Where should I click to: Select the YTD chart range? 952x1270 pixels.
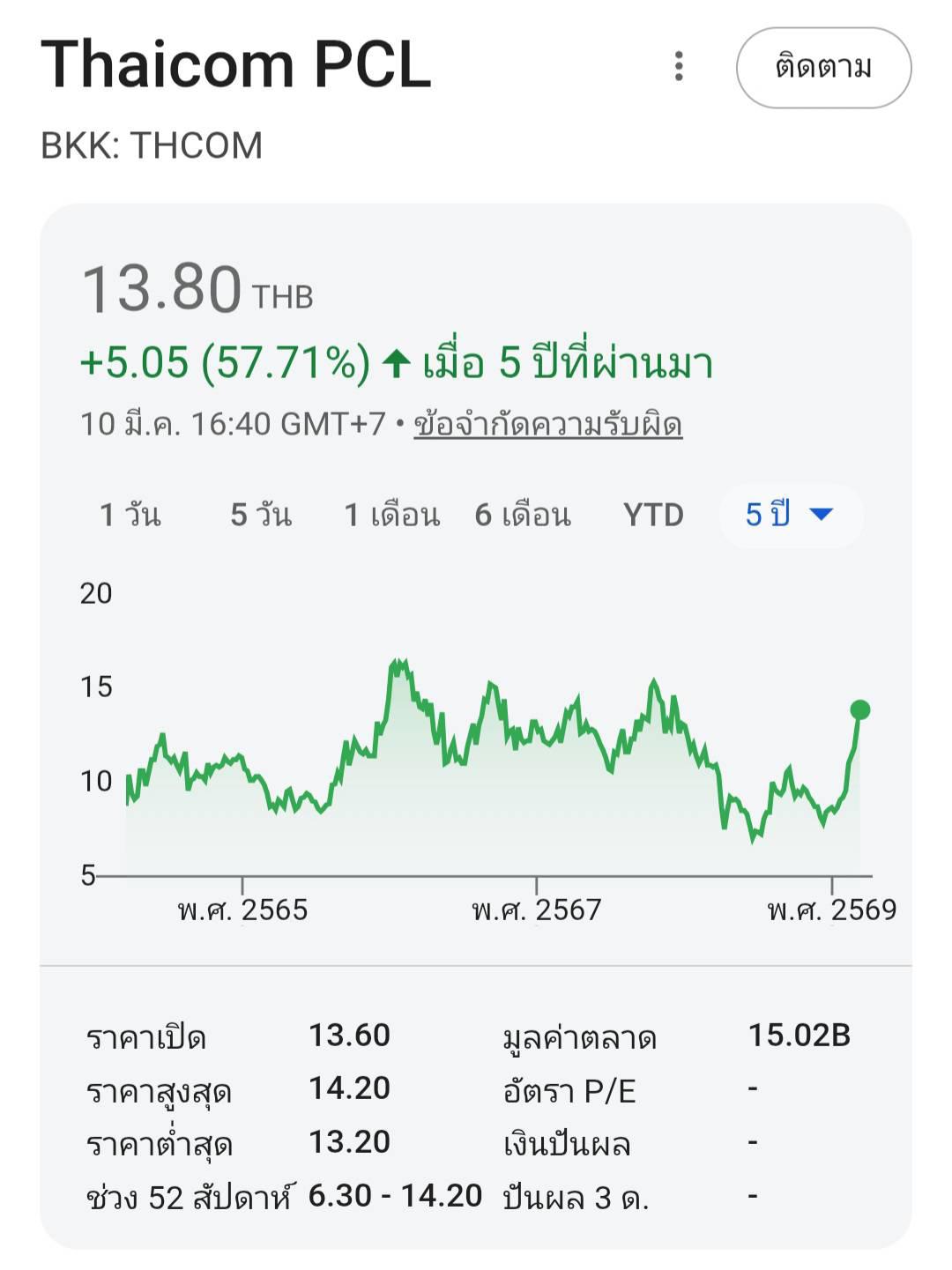point(653,515)
